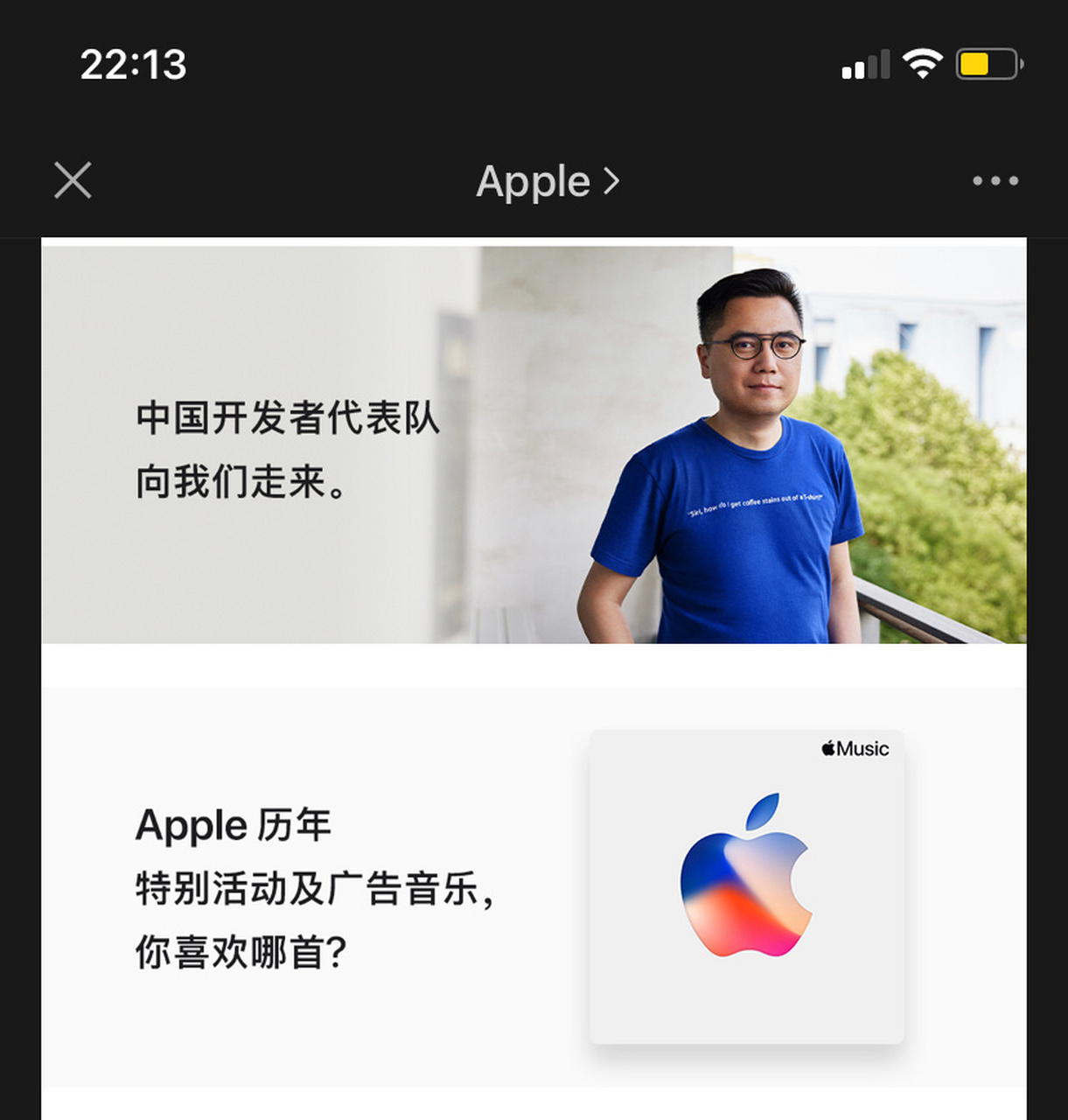Screen dimensions: 1068x1120
Task: Tap the 你喜欢哪首 question text
Action: [x=241, y=949]
